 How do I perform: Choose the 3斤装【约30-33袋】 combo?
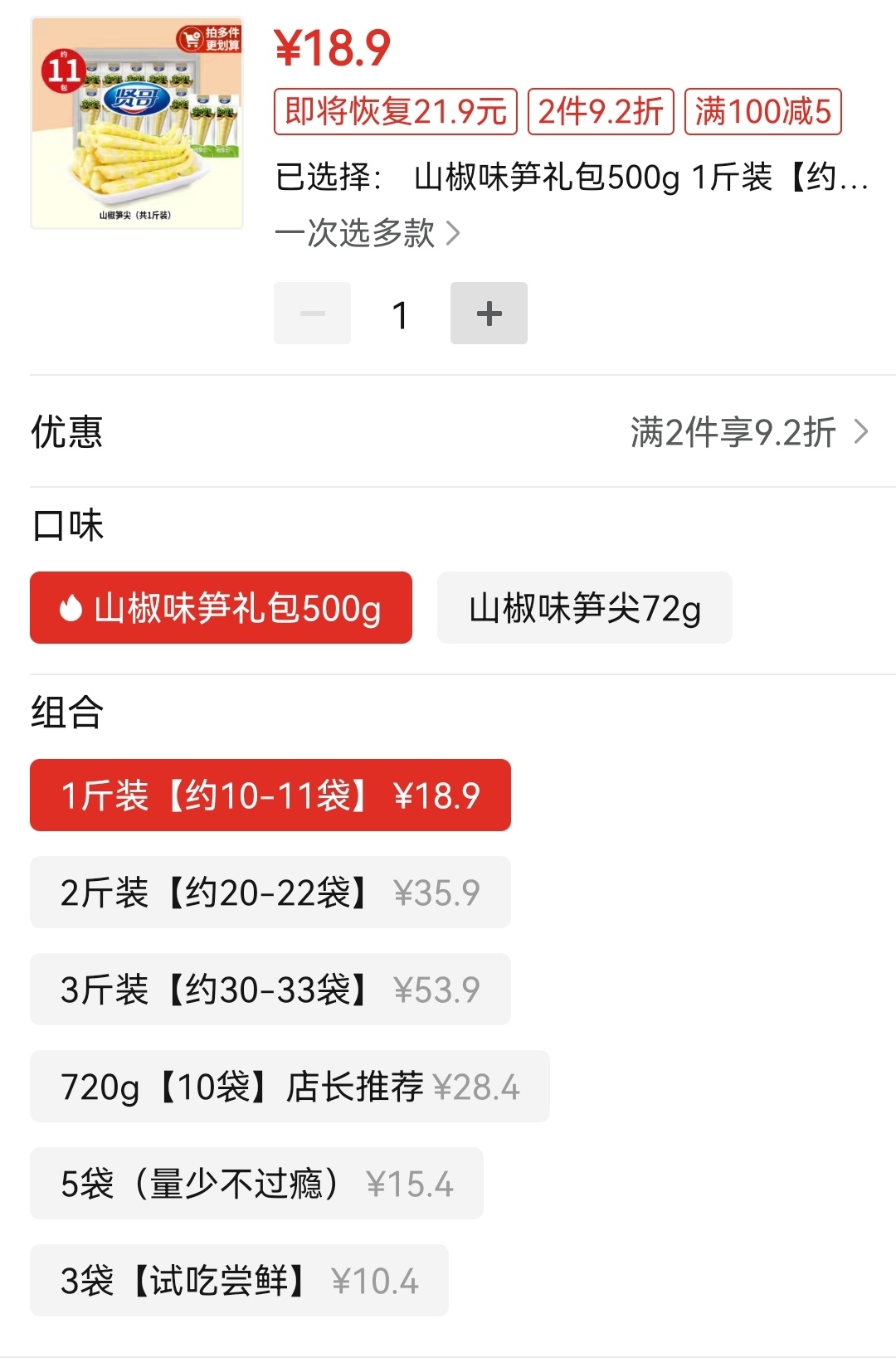(270, 989)
